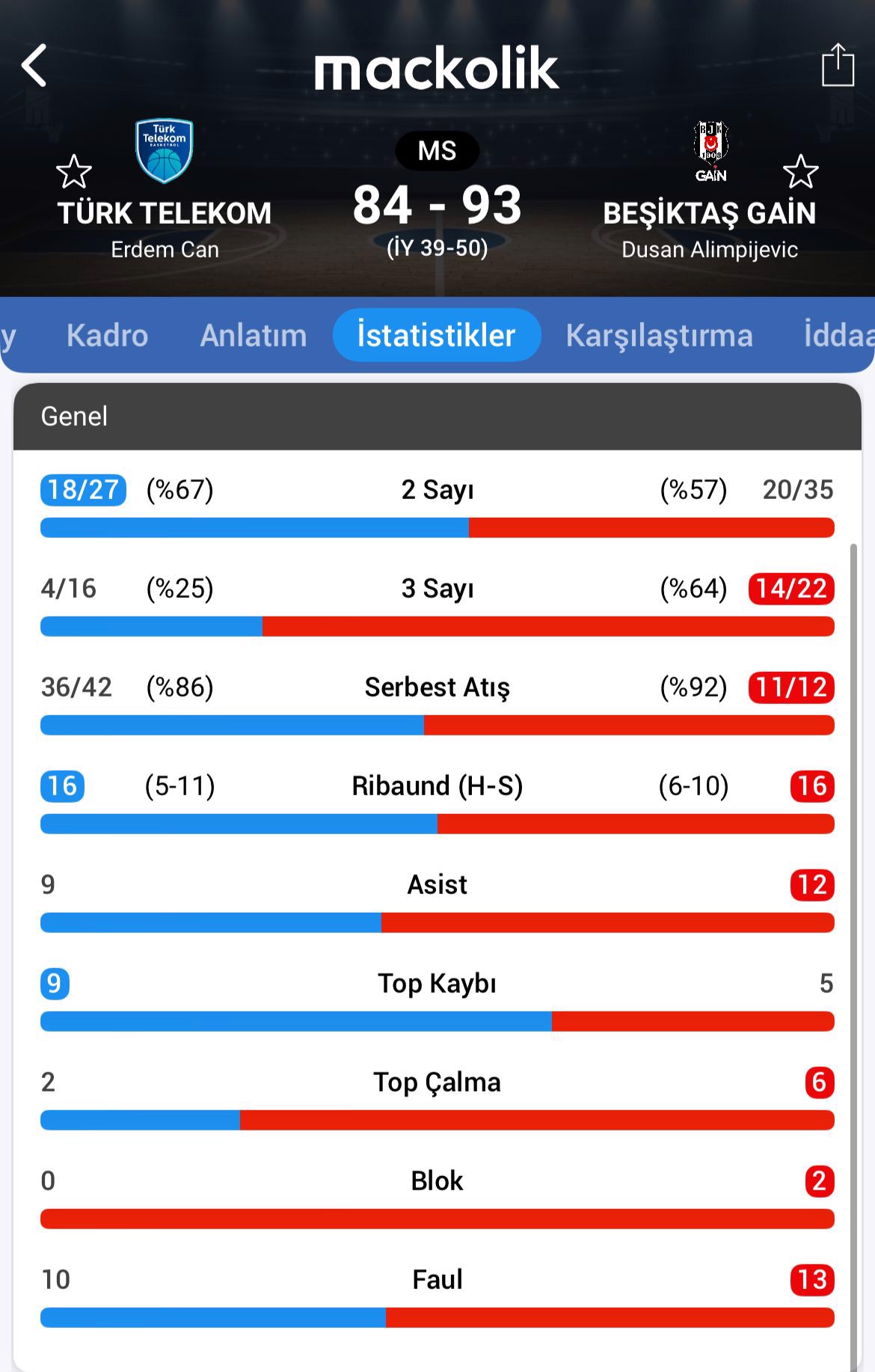This screenshot has height=1372, width=875.
Task: Go back using the top-left arrow
Action: point(34,66)
